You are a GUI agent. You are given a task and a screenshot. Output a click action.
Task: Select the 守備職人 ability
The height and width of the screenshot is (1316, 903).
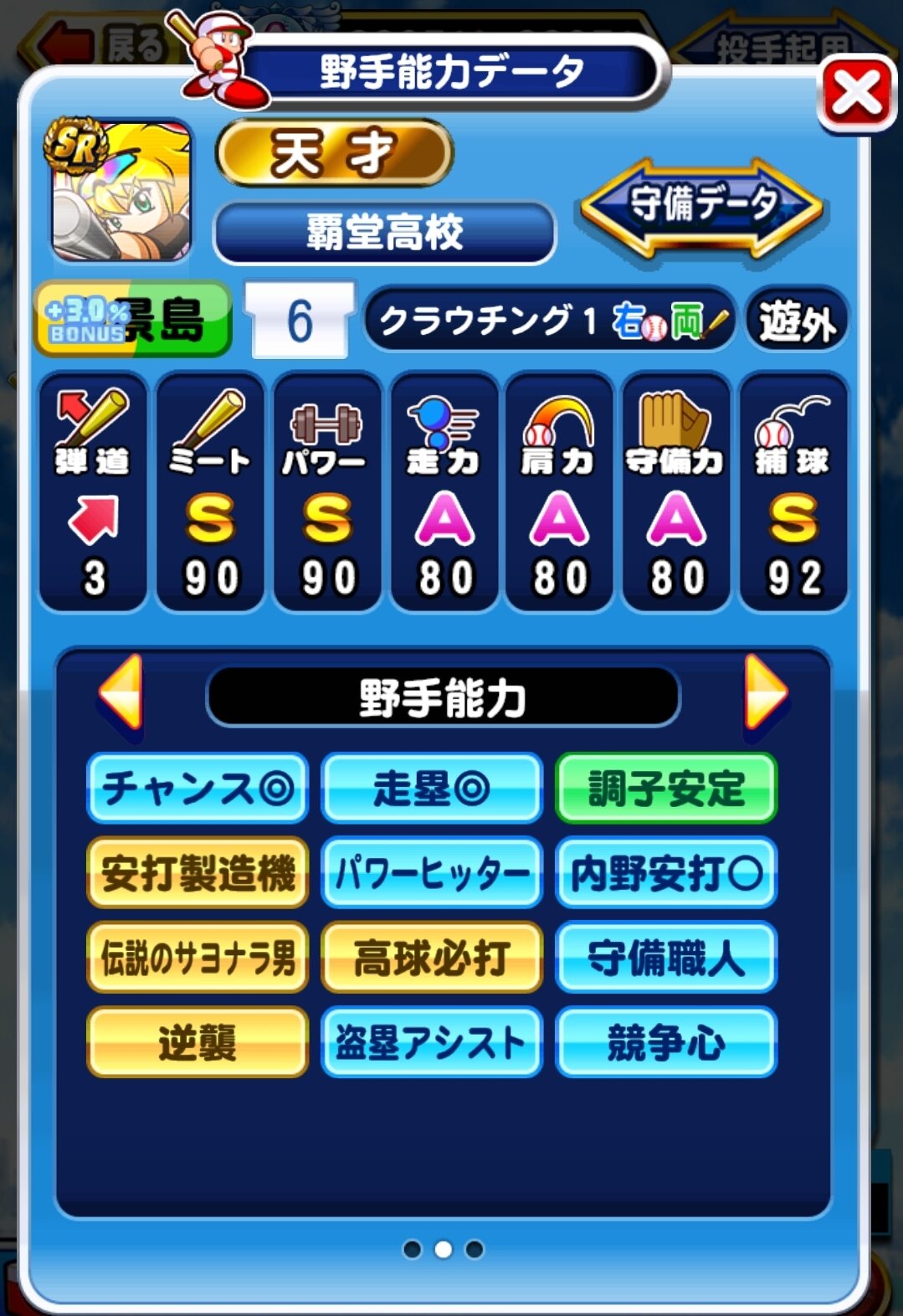tap(666, 958)
